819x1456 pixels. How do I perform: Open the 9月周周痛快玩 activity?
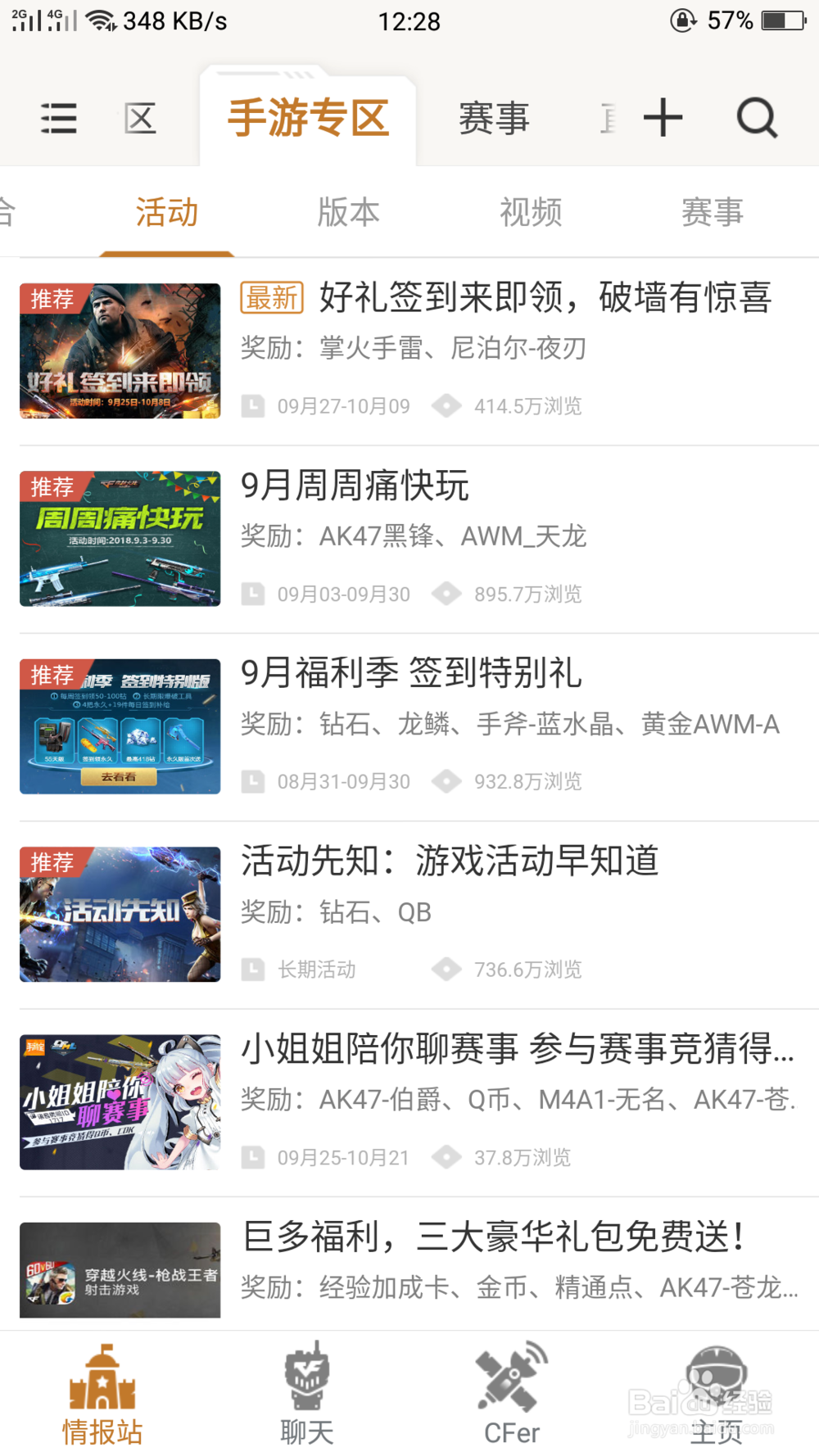[409, 540]
